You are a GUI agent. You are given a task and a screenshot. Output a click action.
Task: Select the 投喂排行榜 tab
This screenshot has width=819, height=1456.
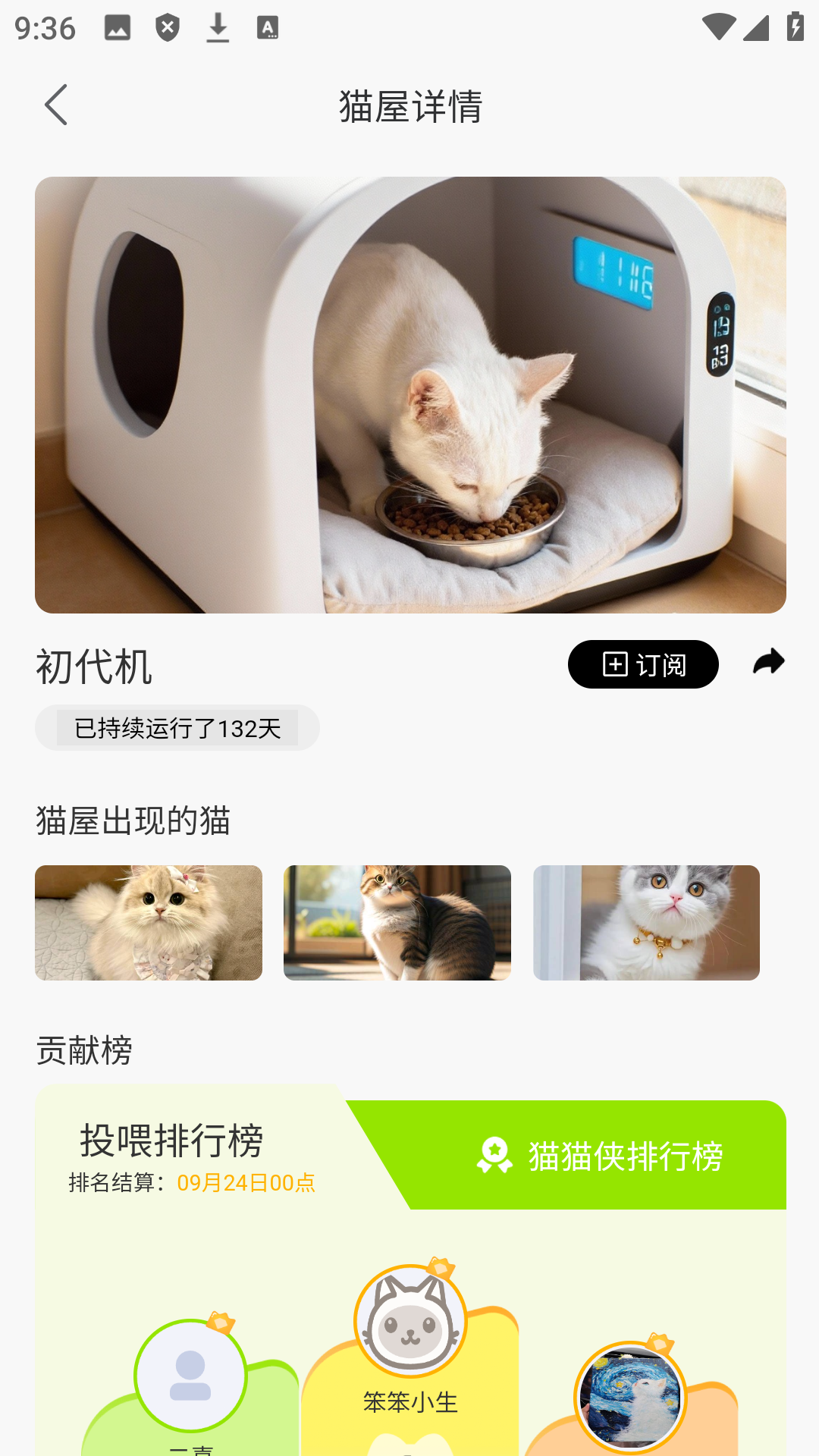point(172,1141)
